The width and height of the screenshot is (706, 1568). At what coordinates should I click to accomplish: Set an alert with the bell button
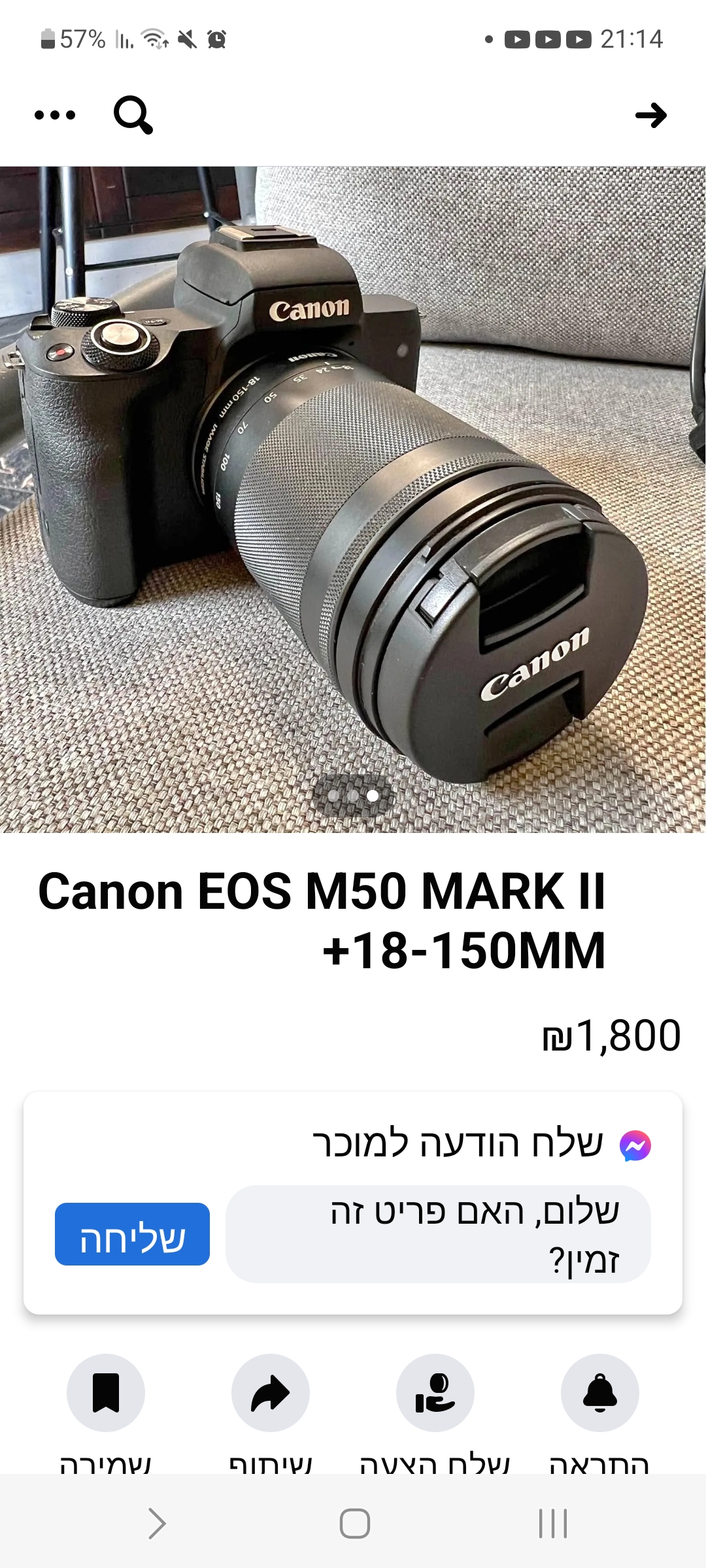click(600, 1393)
